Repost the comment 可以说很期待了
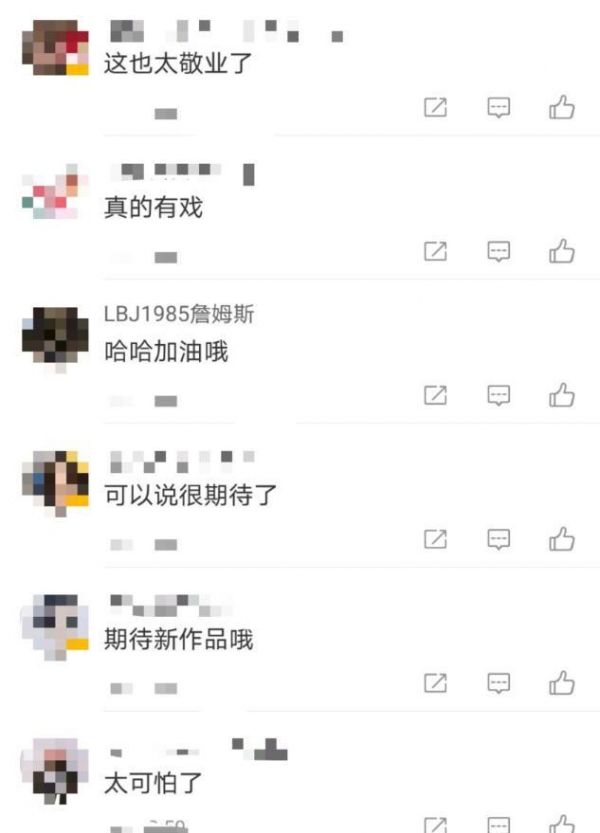The height and width of the screenshot is (833, 600). (435, 540)
